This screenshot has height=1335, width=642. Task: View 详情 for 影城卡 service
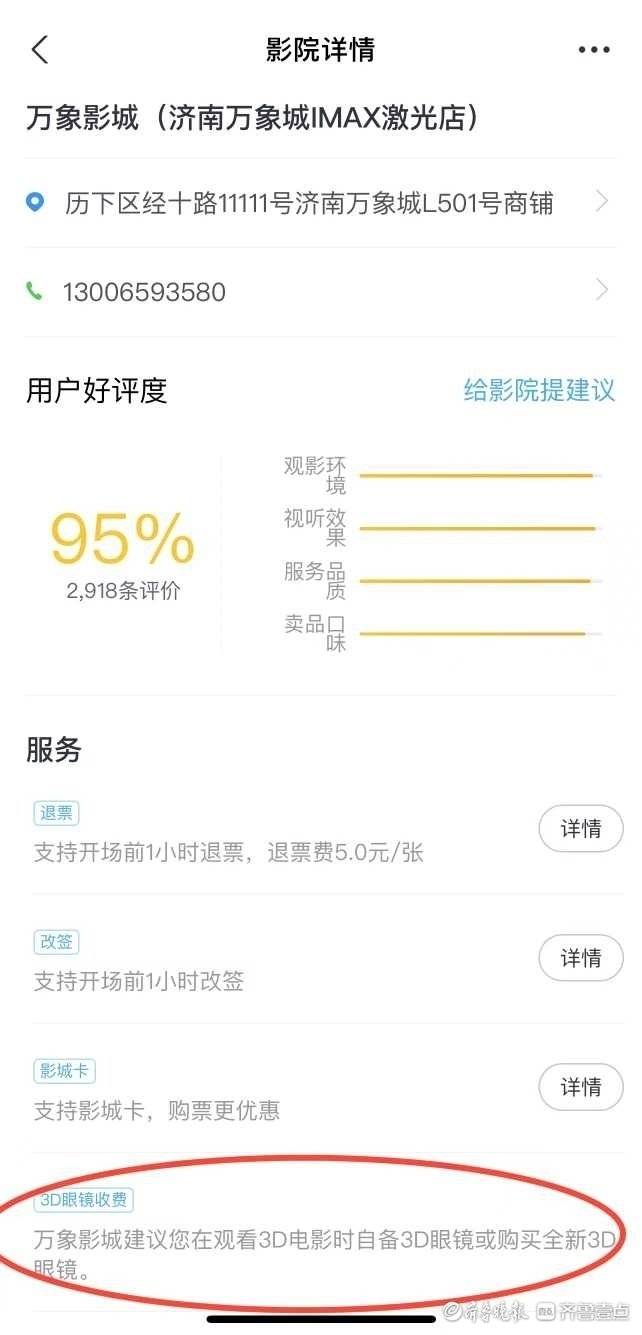tap(580, 1087)
